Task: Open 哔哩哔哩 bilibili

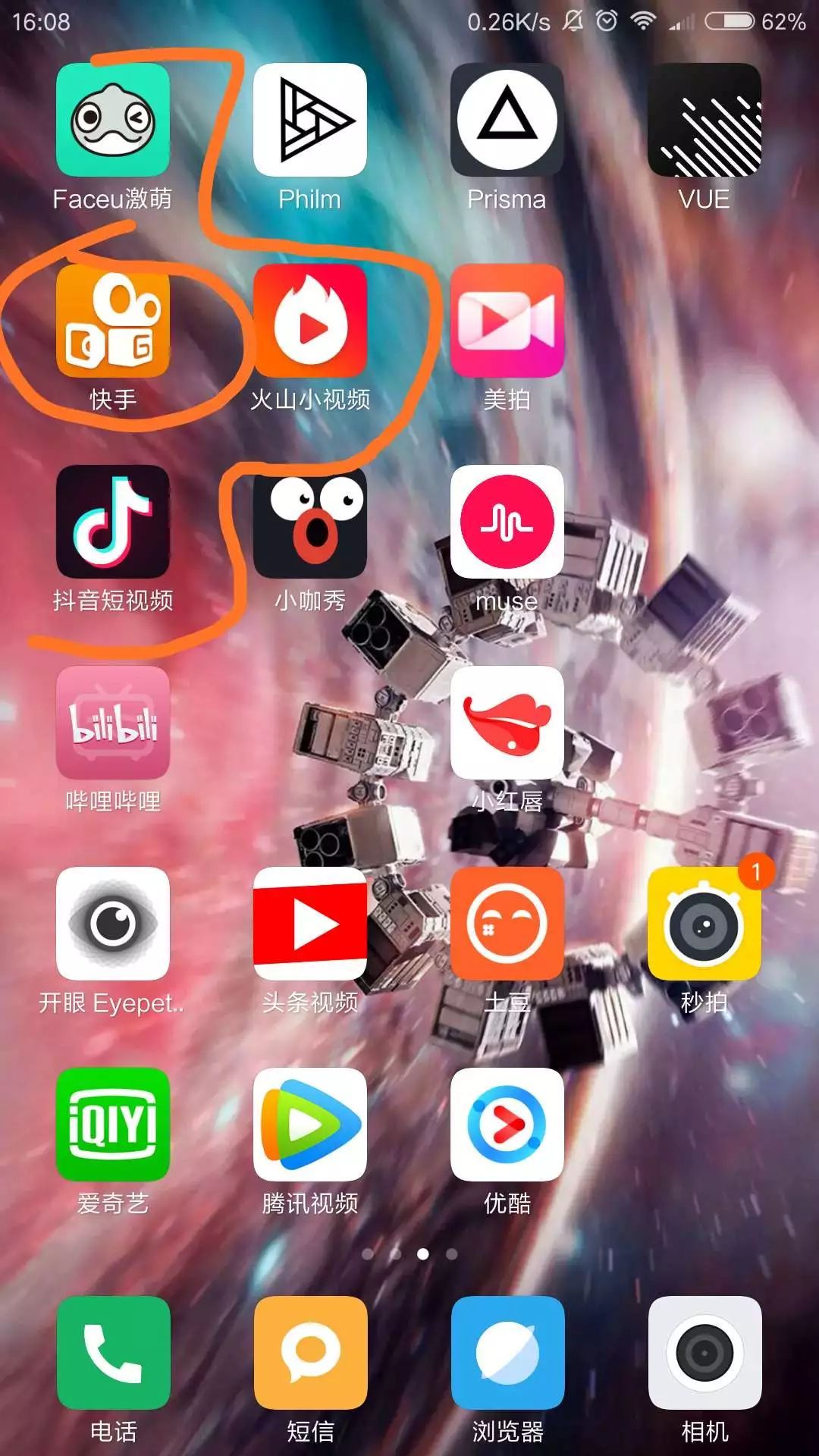Action: pyautogui.click(x=112, y=723)
